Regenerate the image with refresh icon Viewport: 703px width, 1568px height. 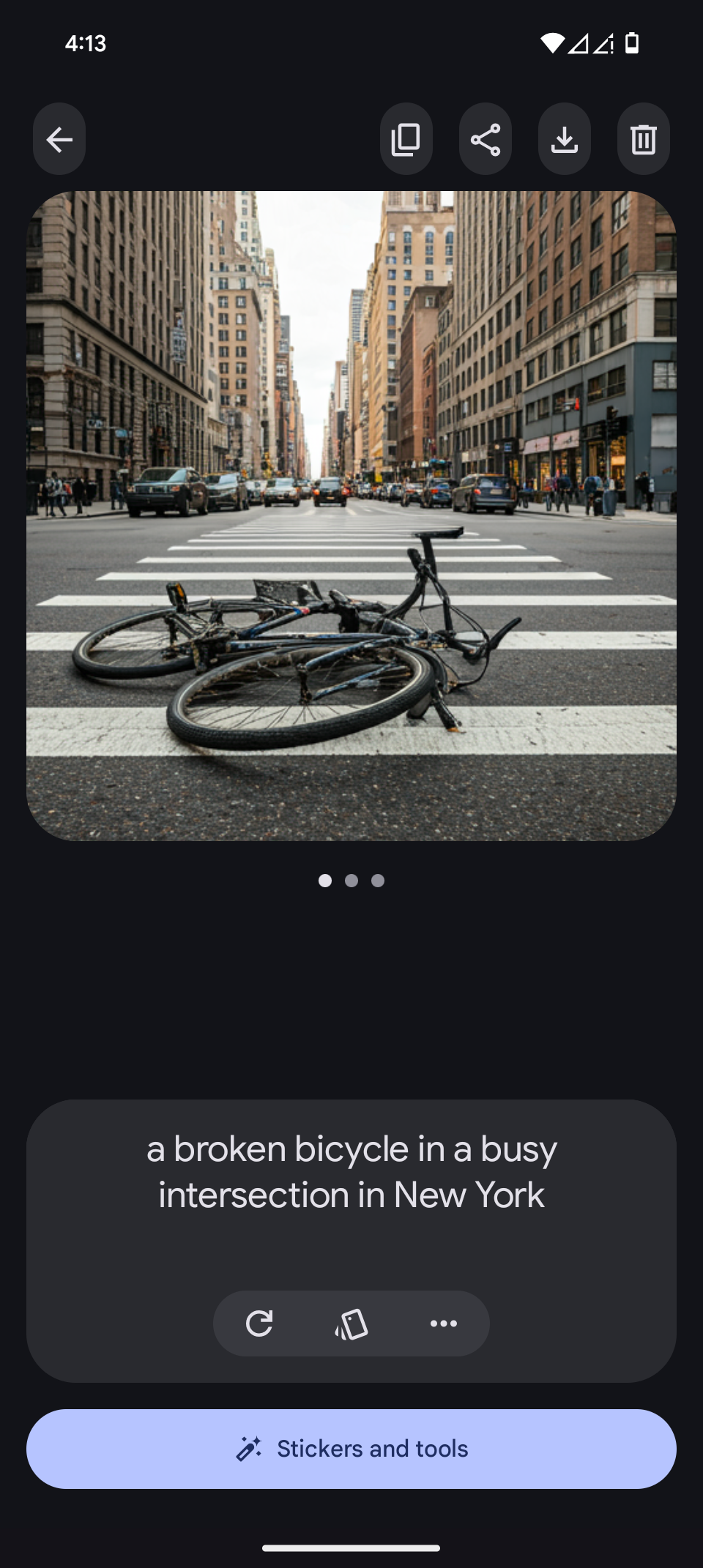(x=259, y=1324)
